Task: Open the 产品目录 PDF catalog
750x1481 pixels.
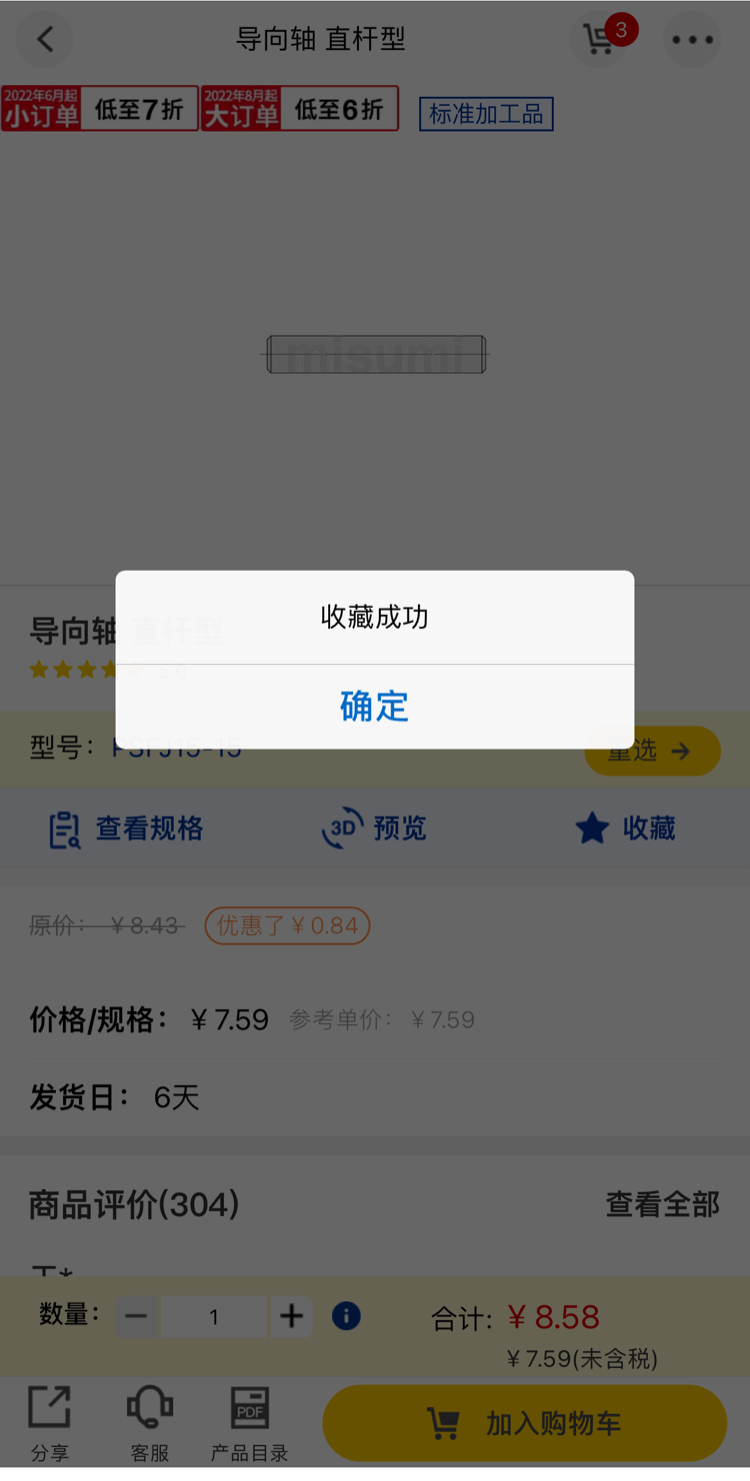Action: point(249,1423)
